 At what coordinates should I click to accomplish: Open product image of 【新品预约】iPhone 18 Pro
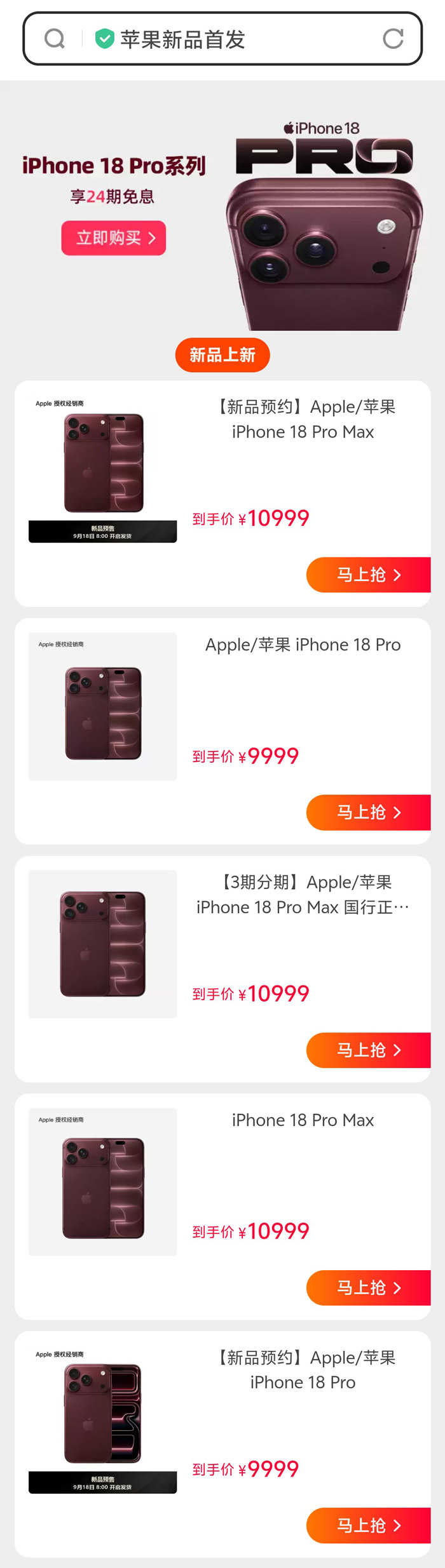(x=103, y=1419)
